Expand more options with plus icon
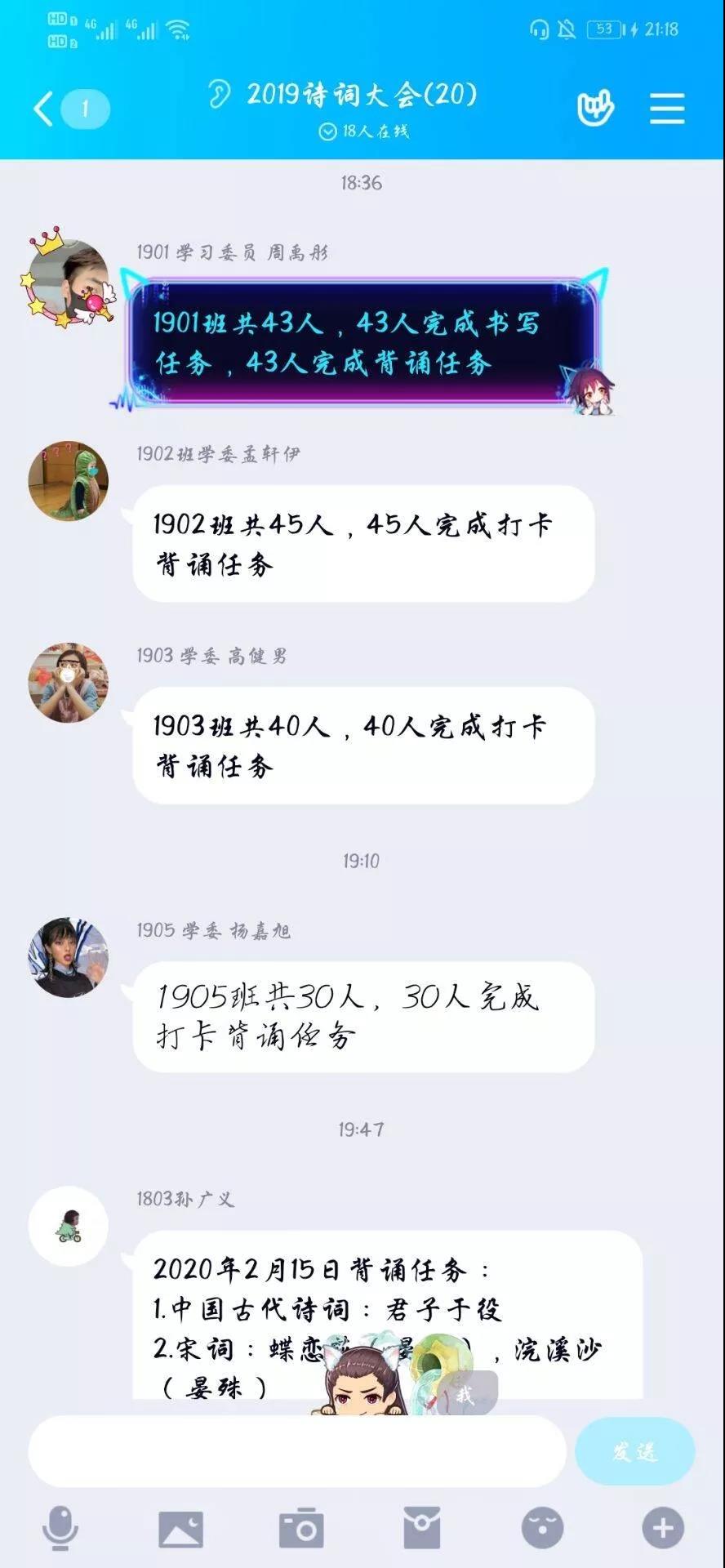The width and height of the screenshot is (725, 1568). pyautogui.click(x=663, y=1528)
